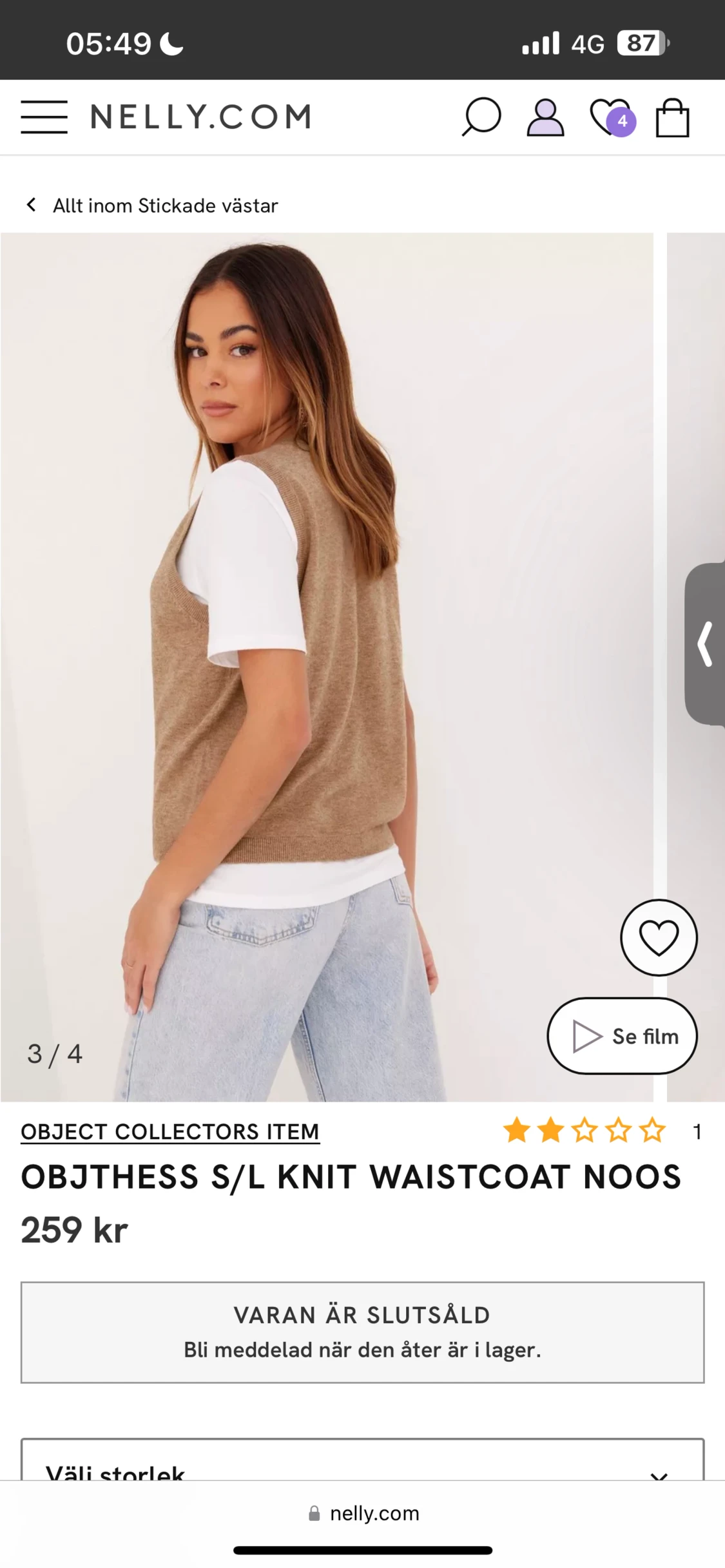This screenshot has width=725, height=1568.
Task: Open the shopping bag
Action: tap(672, 117)
